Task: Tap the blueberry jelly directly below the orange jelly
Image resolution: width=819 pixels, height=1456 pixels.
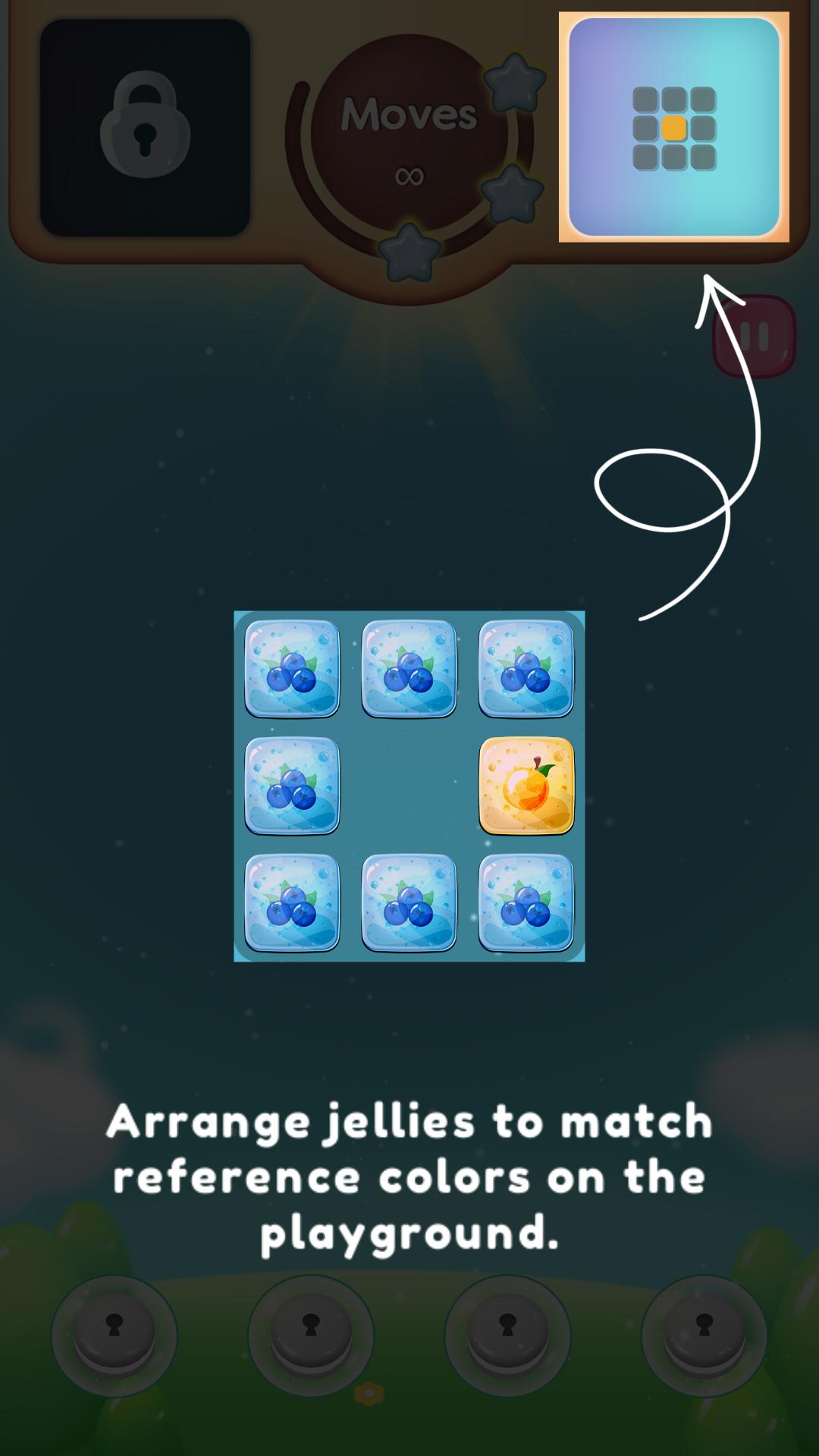Action: click(526, 902)
